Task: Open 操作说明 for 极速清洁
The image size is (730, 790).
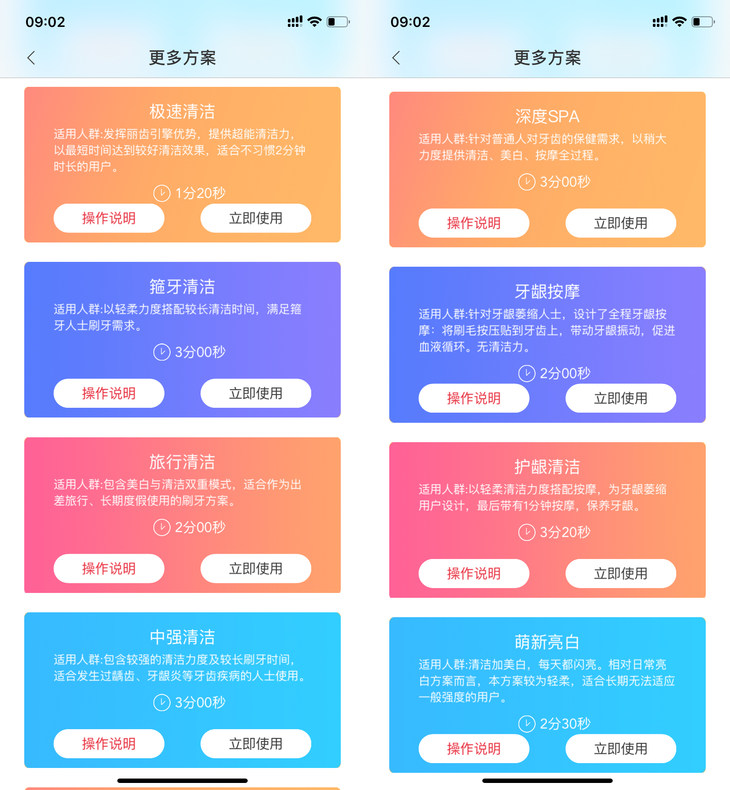Action: click(x=109, y=218)
